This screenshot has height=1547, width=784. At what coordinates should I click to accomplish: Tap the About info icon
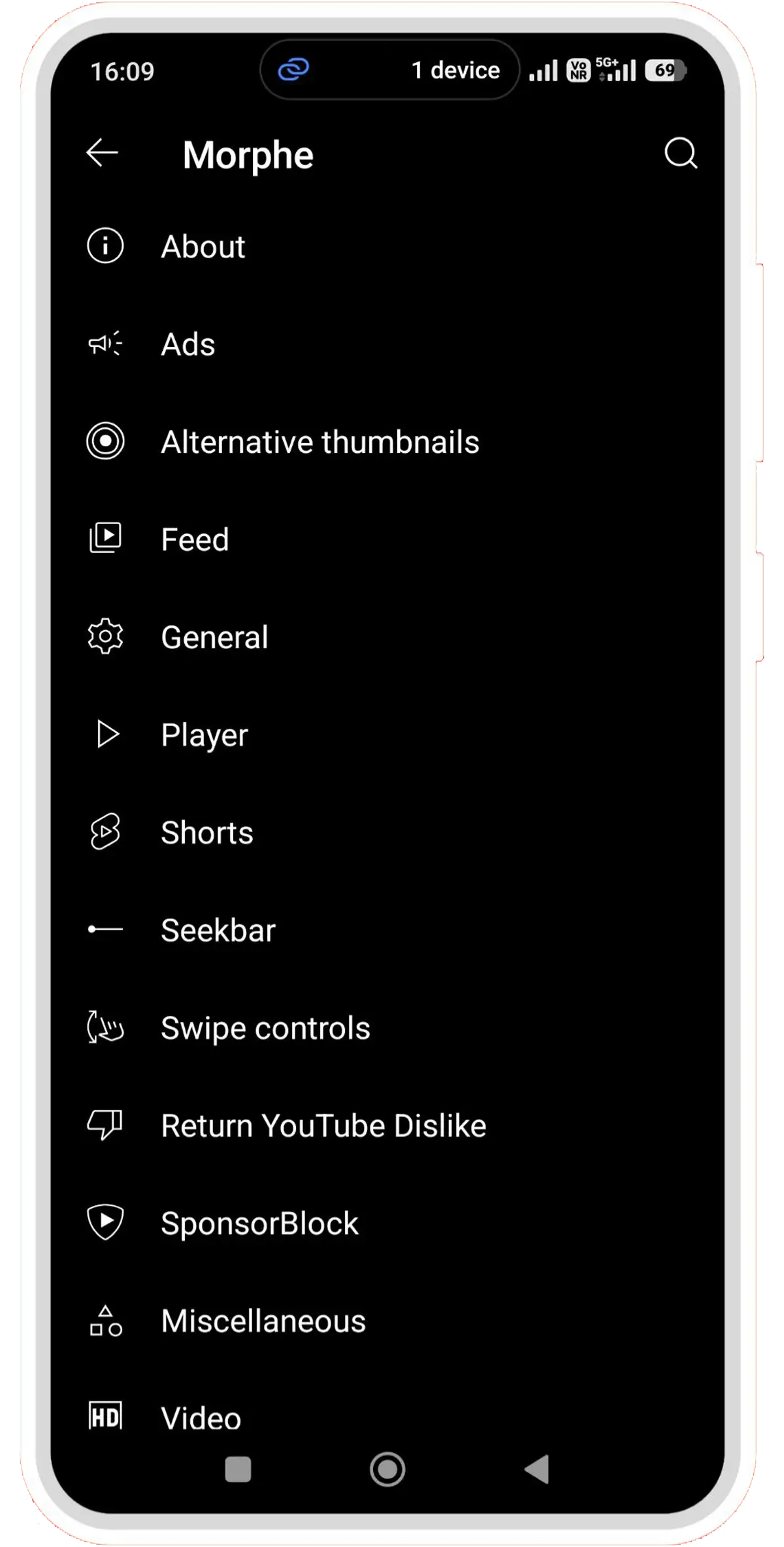pyautogui.click(x=105, y=246)
